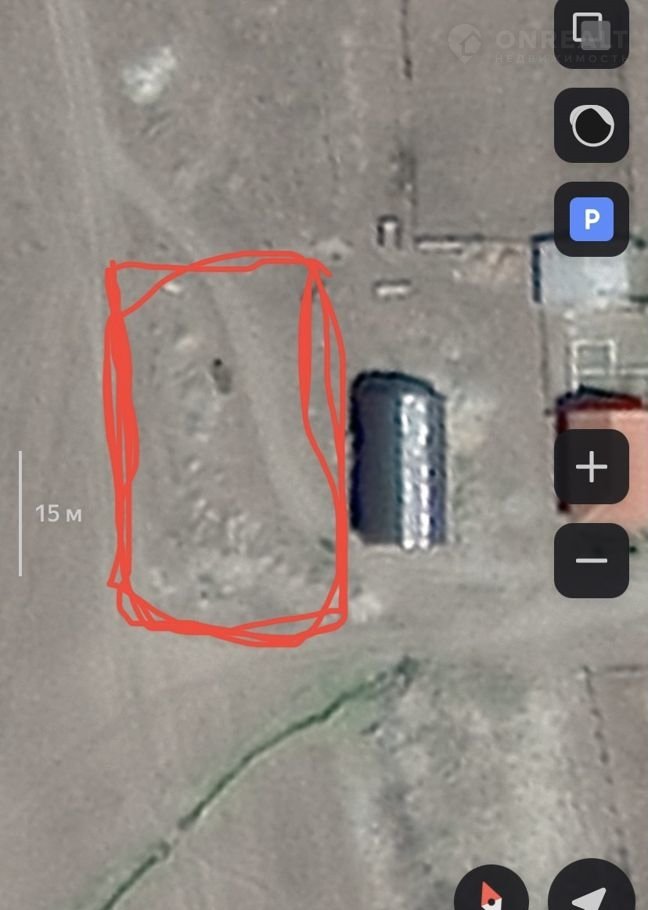Center the map on my location

pos(591,890)
